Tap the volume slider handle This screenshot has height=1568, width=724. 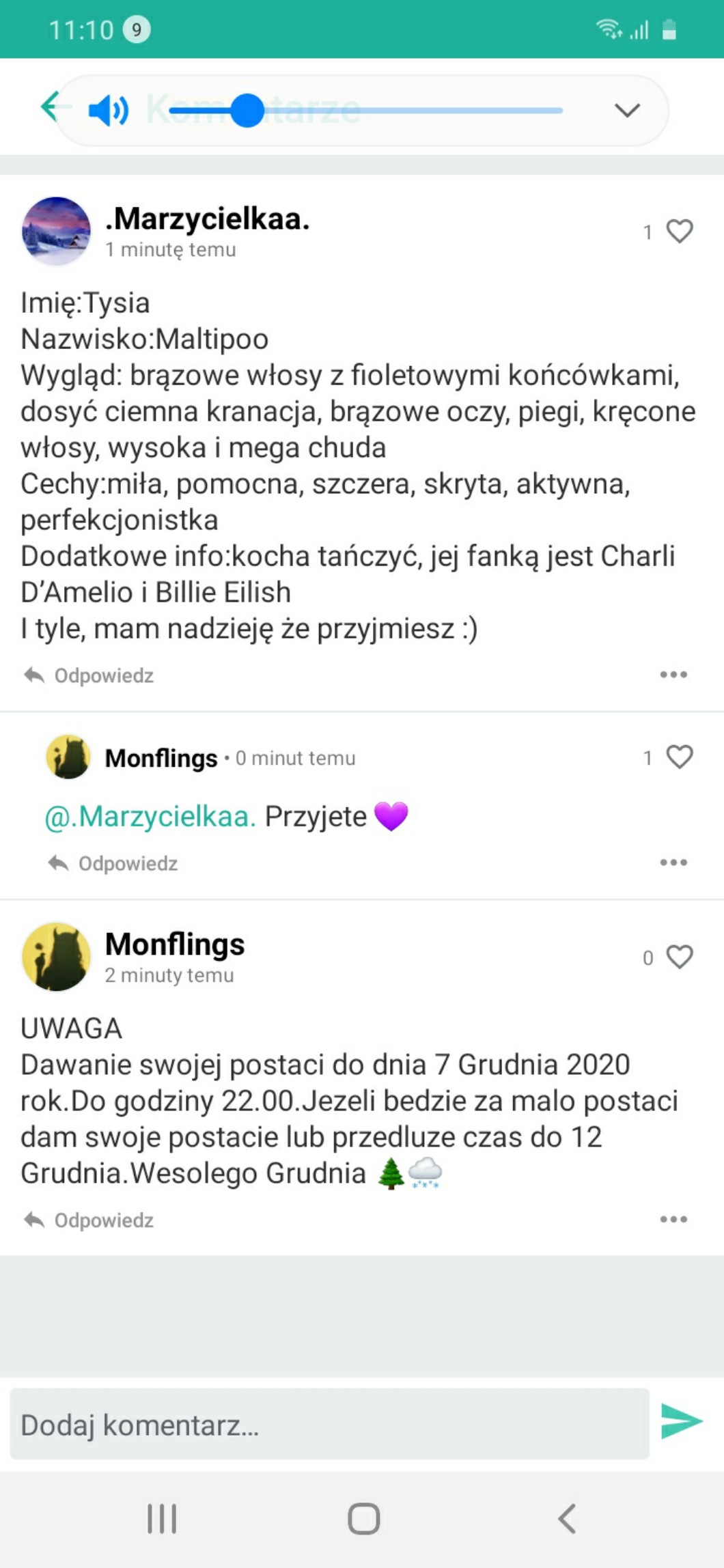[247, 111]
